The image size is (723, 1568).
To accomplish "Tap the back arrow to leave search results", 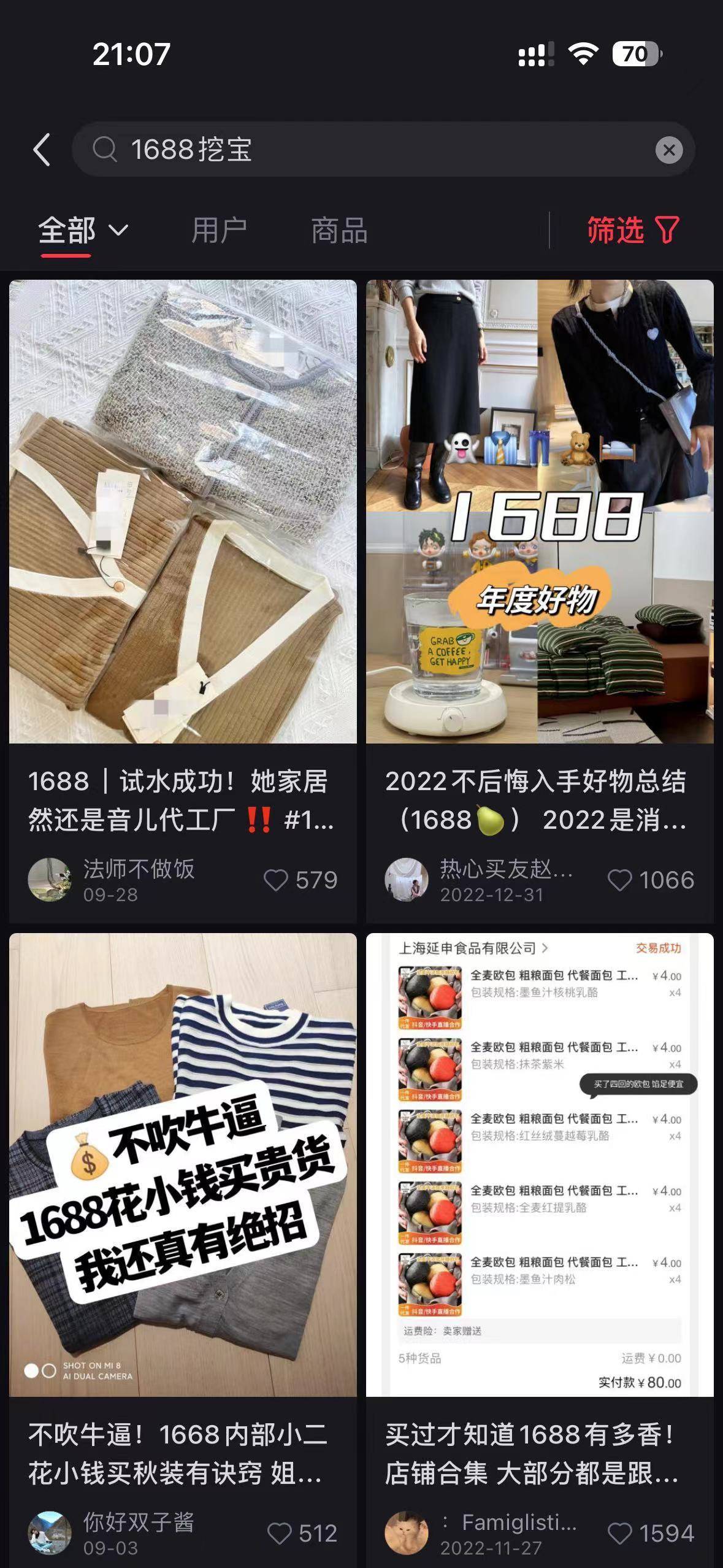I will click(42, 148).
